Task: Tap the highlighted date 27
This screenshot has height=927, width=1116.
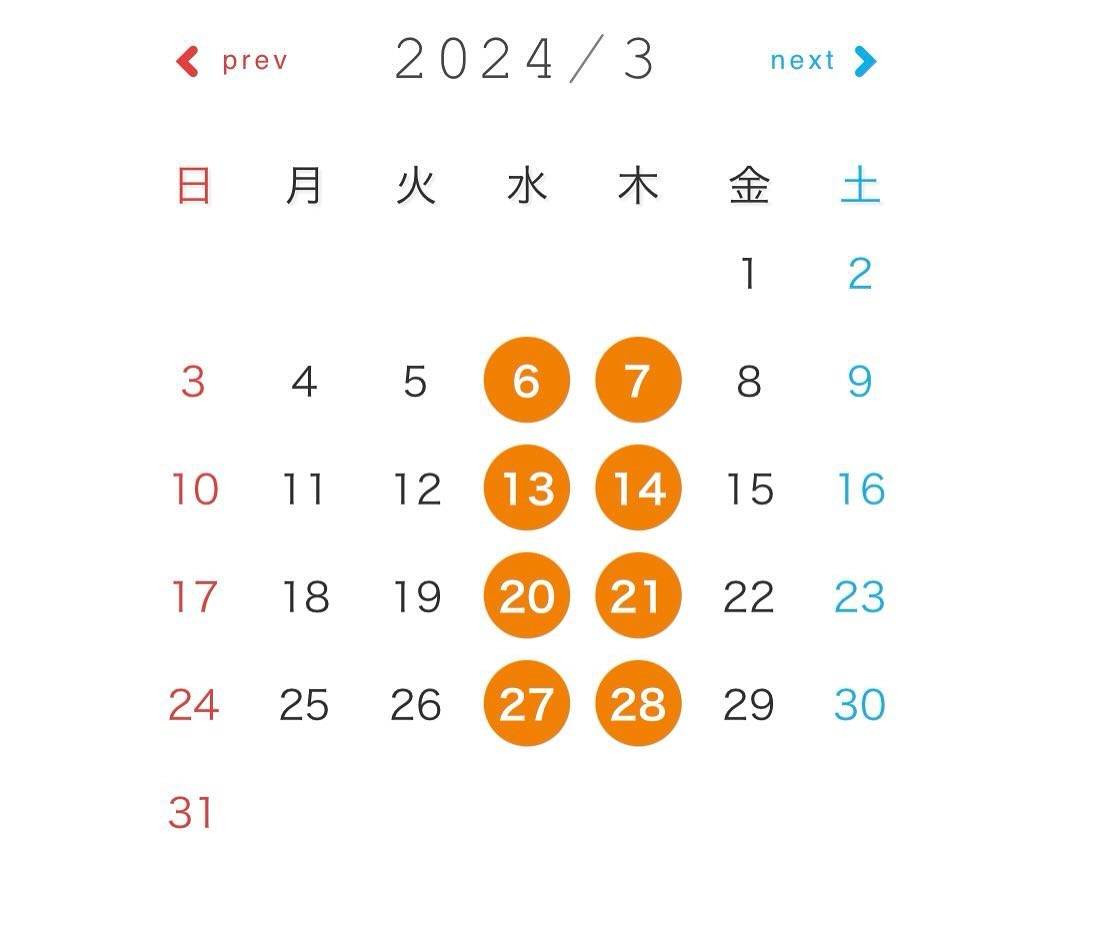Action: (527, 705)
